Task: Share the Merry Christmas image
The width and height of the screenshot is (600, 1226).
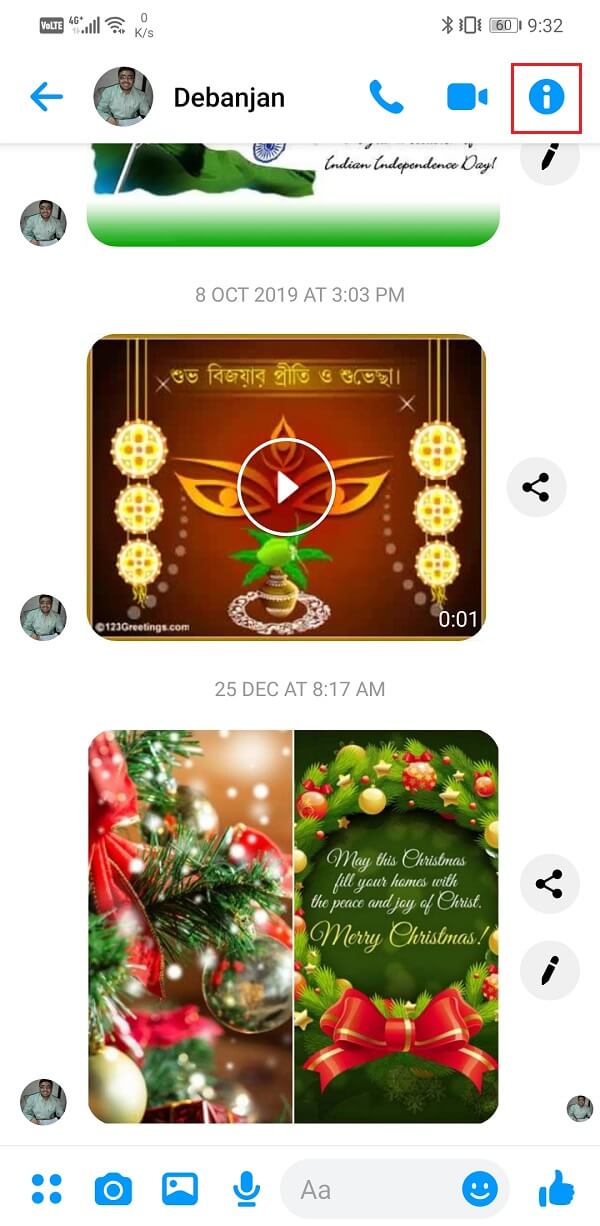Action: (549, 883)
